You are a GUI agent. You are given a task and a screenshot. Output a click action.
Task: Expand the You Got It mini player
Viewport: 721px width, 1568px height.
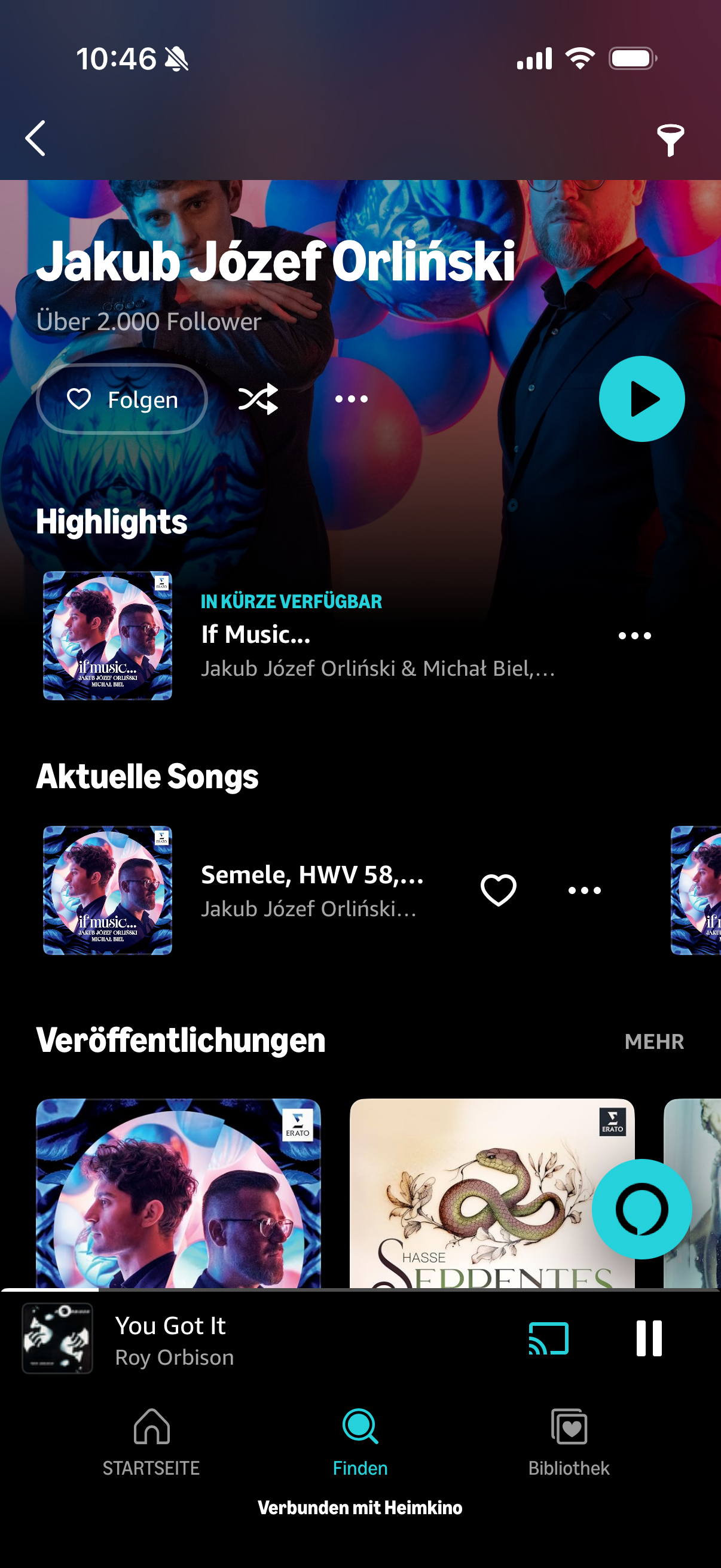[x=243, y=1339]
